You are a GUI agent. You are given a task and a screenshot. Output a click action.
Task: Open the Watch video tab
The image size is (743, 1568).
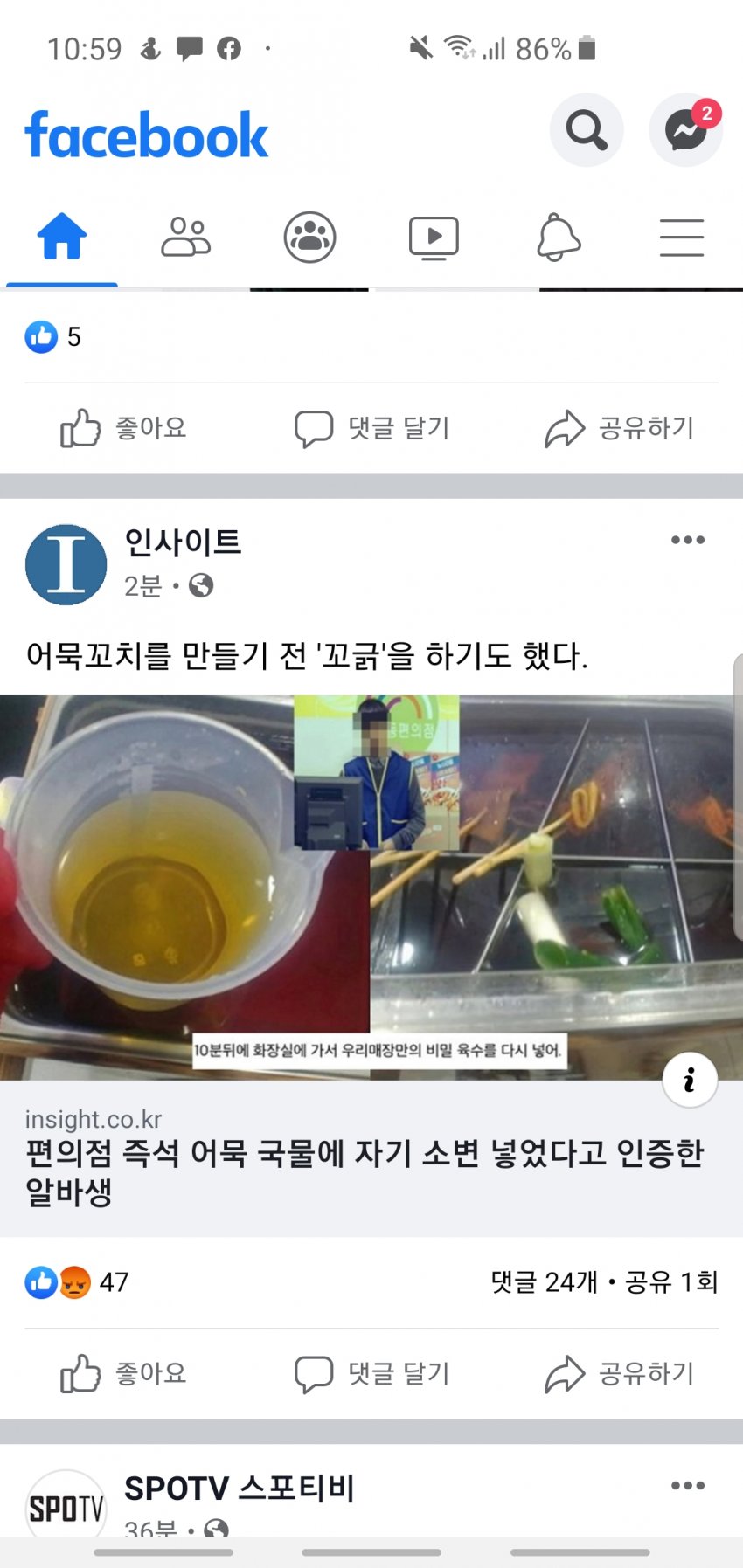click(x=434, y=237)
